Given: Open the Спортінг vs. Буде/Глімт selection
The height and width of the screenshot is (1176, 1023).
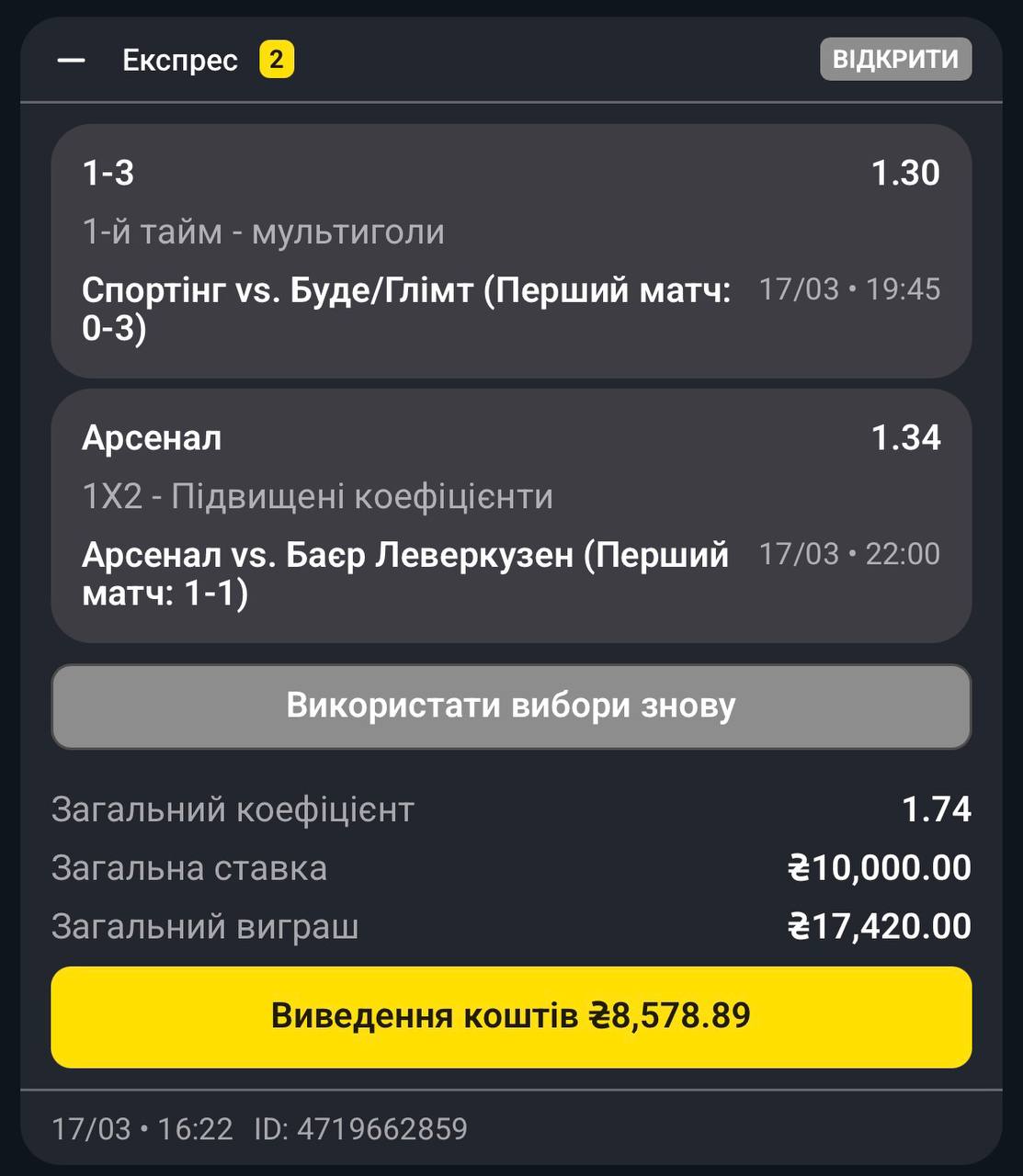Looking at the screenshot, I should coord(511,251).
